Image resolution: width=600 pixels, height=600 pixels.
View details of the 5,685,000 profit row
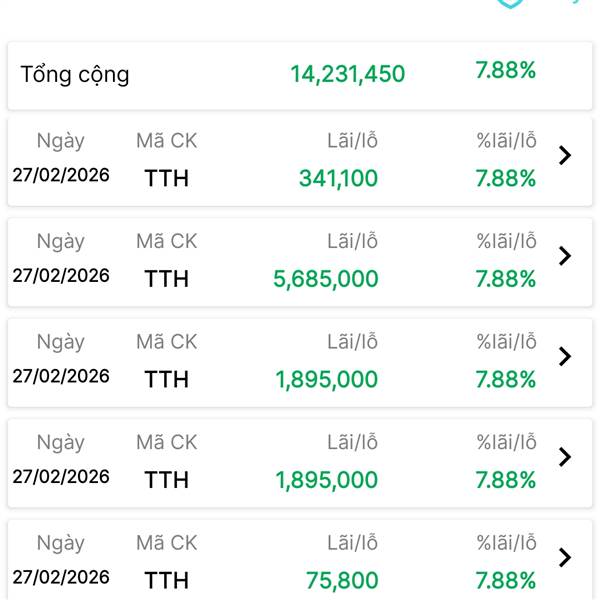565,256
